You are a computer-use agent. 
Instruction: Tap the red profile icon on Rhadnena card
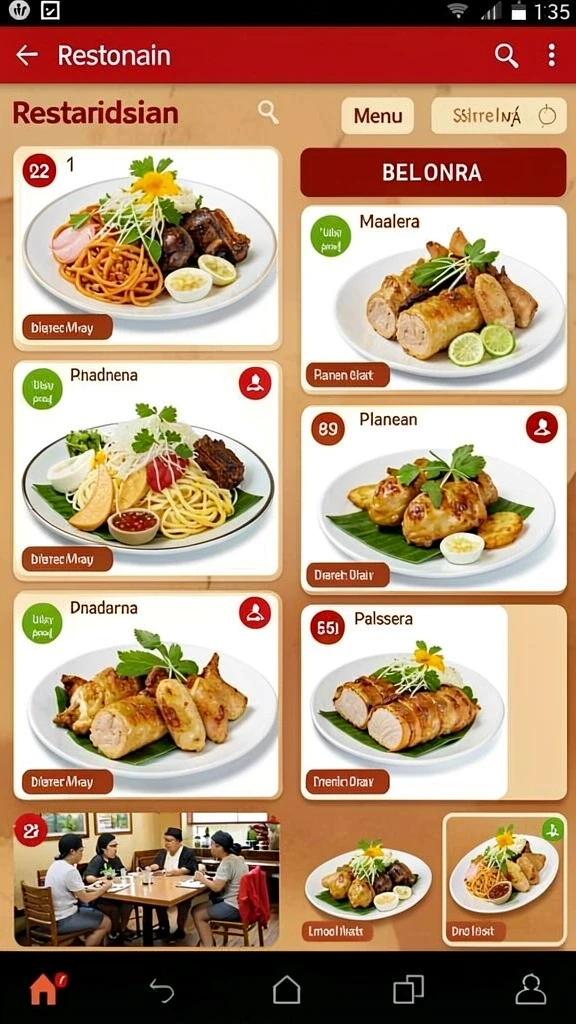[255, 383]
